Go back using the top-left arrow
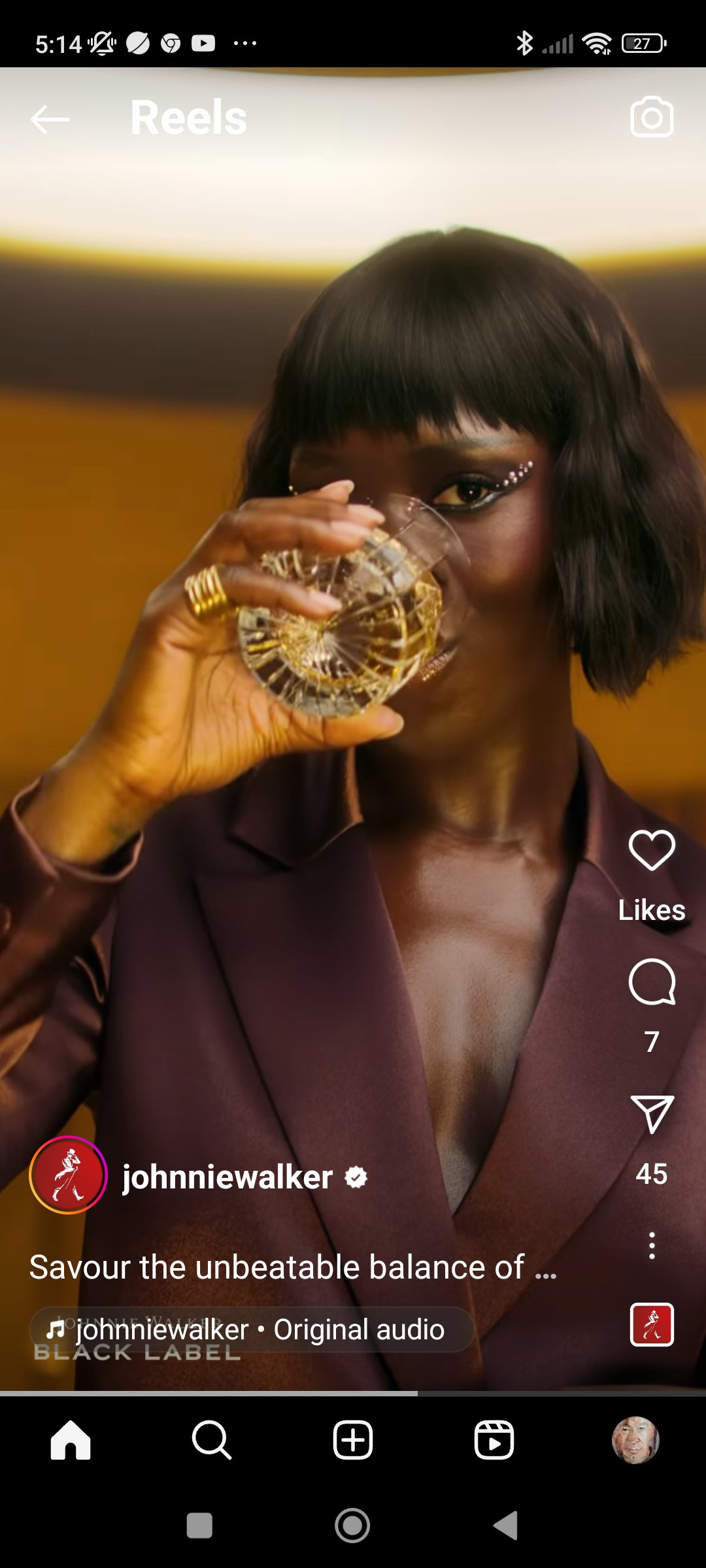Viewport: 706px width, 1568px height. (50, 119)
